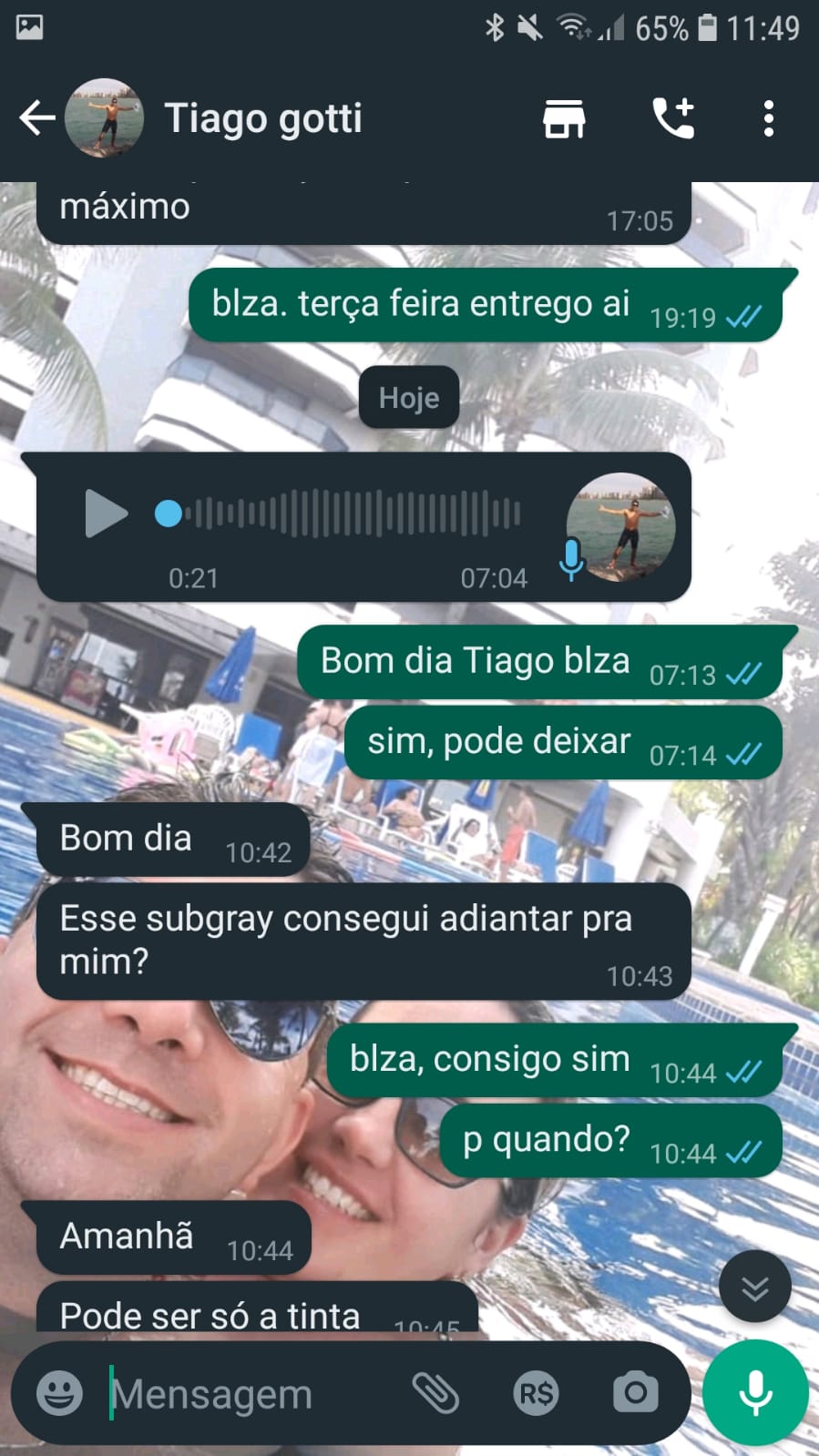
Task: Open Tiago gotti's contact info
Action: [x=263, y=118]
